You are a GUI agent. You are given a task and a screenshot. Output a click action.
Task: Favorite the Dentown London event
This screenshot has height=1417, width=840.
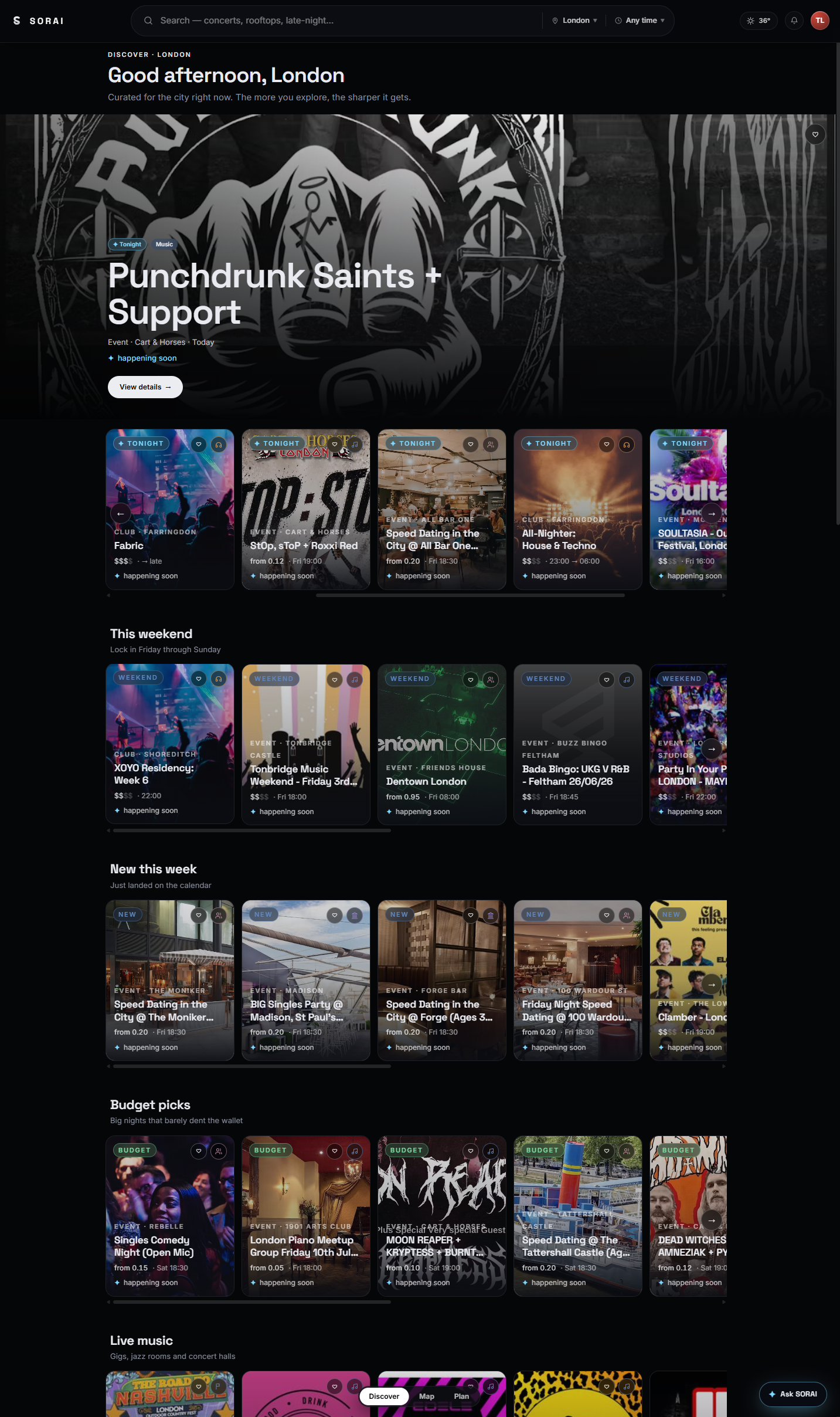pos(471,680)
